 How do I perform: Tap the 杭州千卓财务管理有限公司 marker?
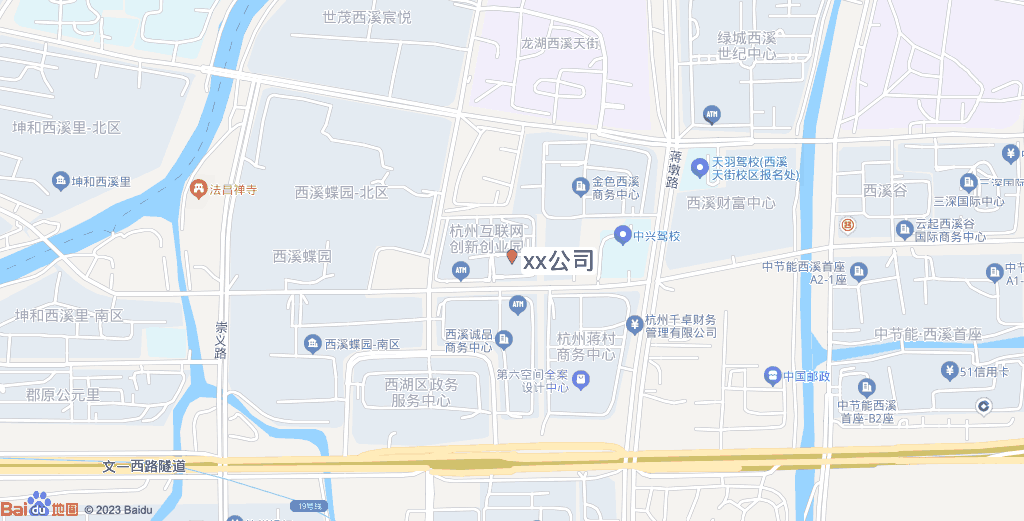click(x=634, y=323)
